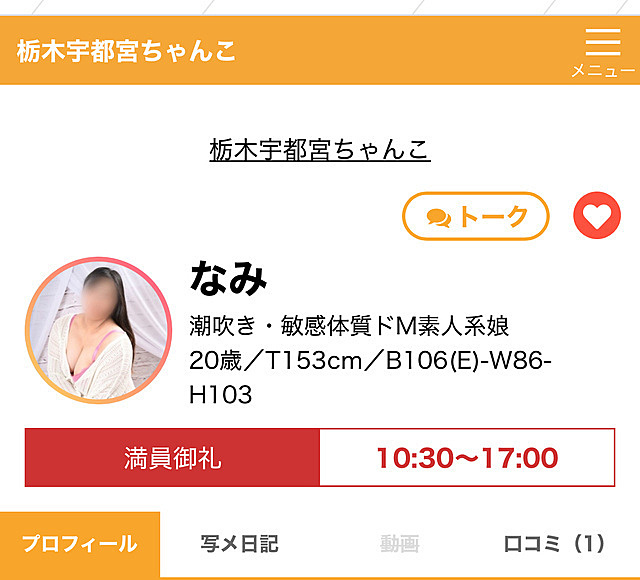Follow the underlined 栃木宇都宮ちゃんこ link
Screen dimensions: 640x580
tap(320, 150)
